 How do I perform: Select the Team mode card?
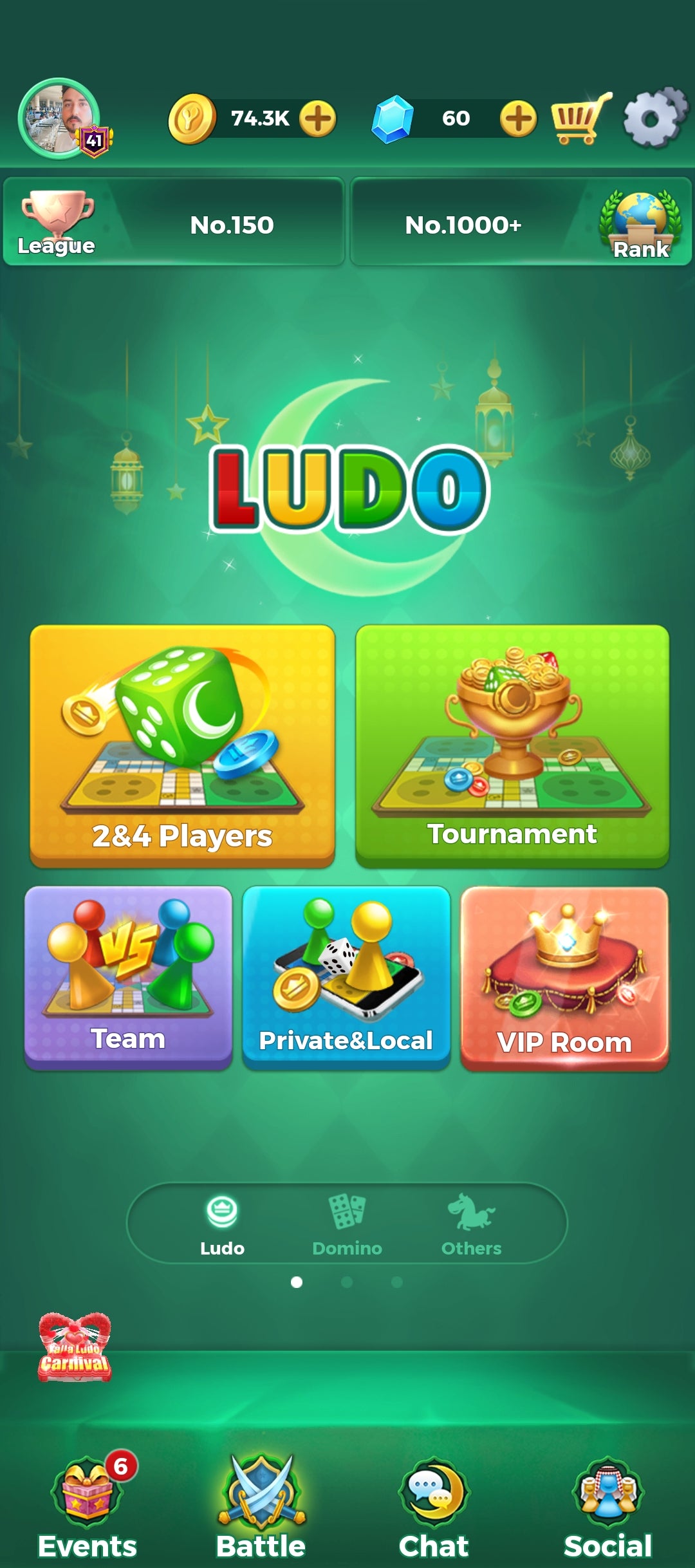[x=128, y=977]
